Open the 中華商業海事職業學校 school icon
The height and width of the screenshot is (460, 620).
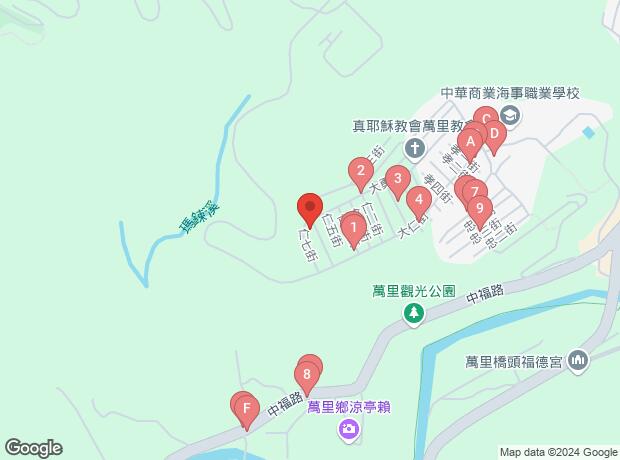click(510, 114)
